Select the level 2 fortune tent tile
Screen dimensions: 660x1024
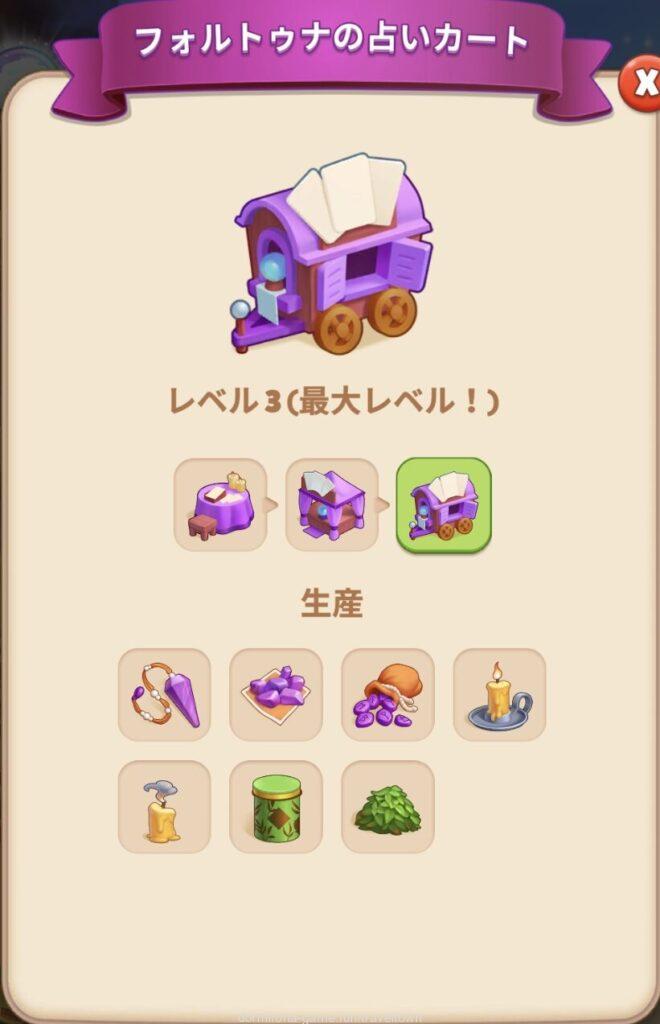332,504
